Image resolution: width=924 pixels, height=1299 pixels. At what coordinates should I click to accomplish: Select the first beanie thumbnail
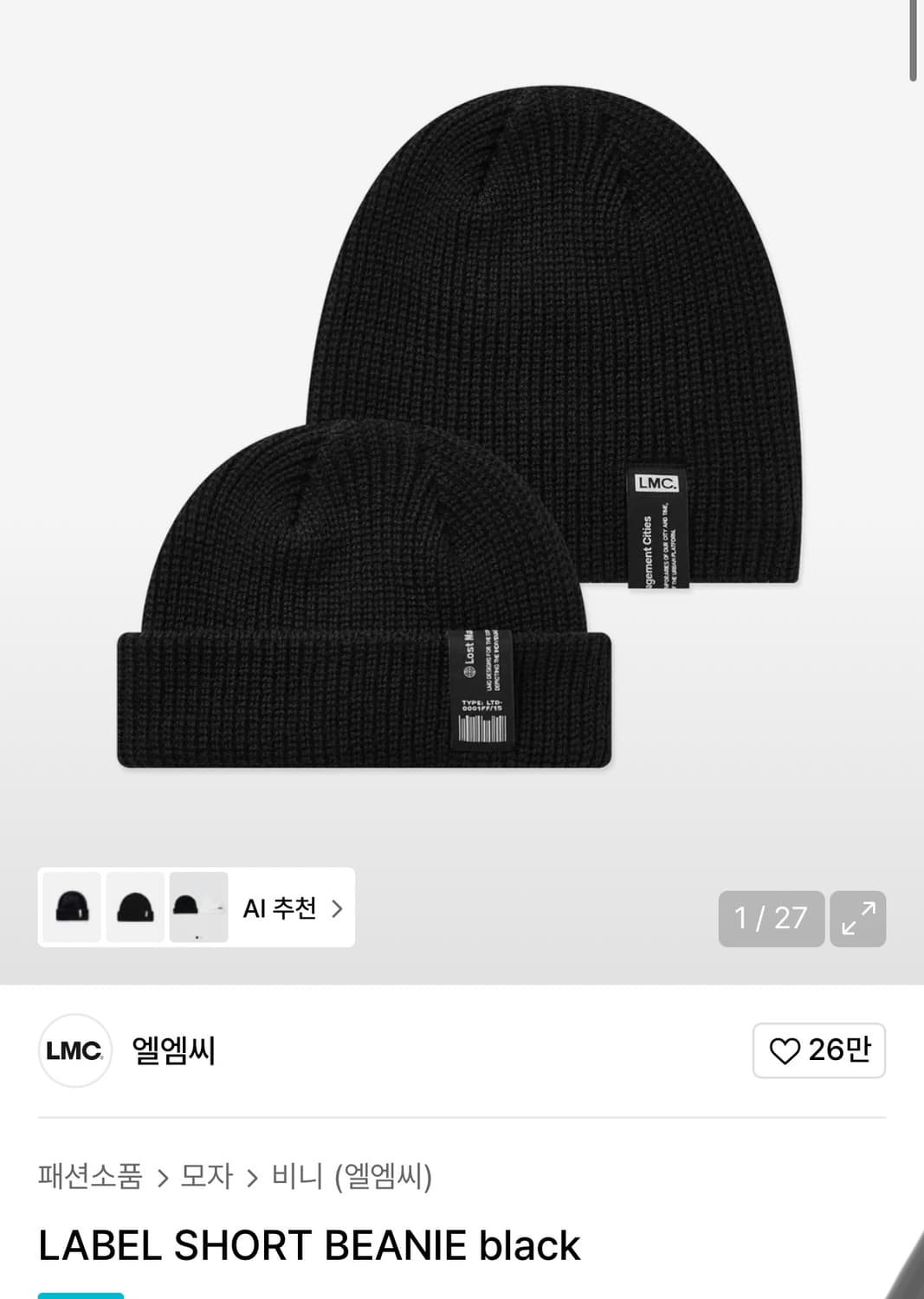point(71,909)
